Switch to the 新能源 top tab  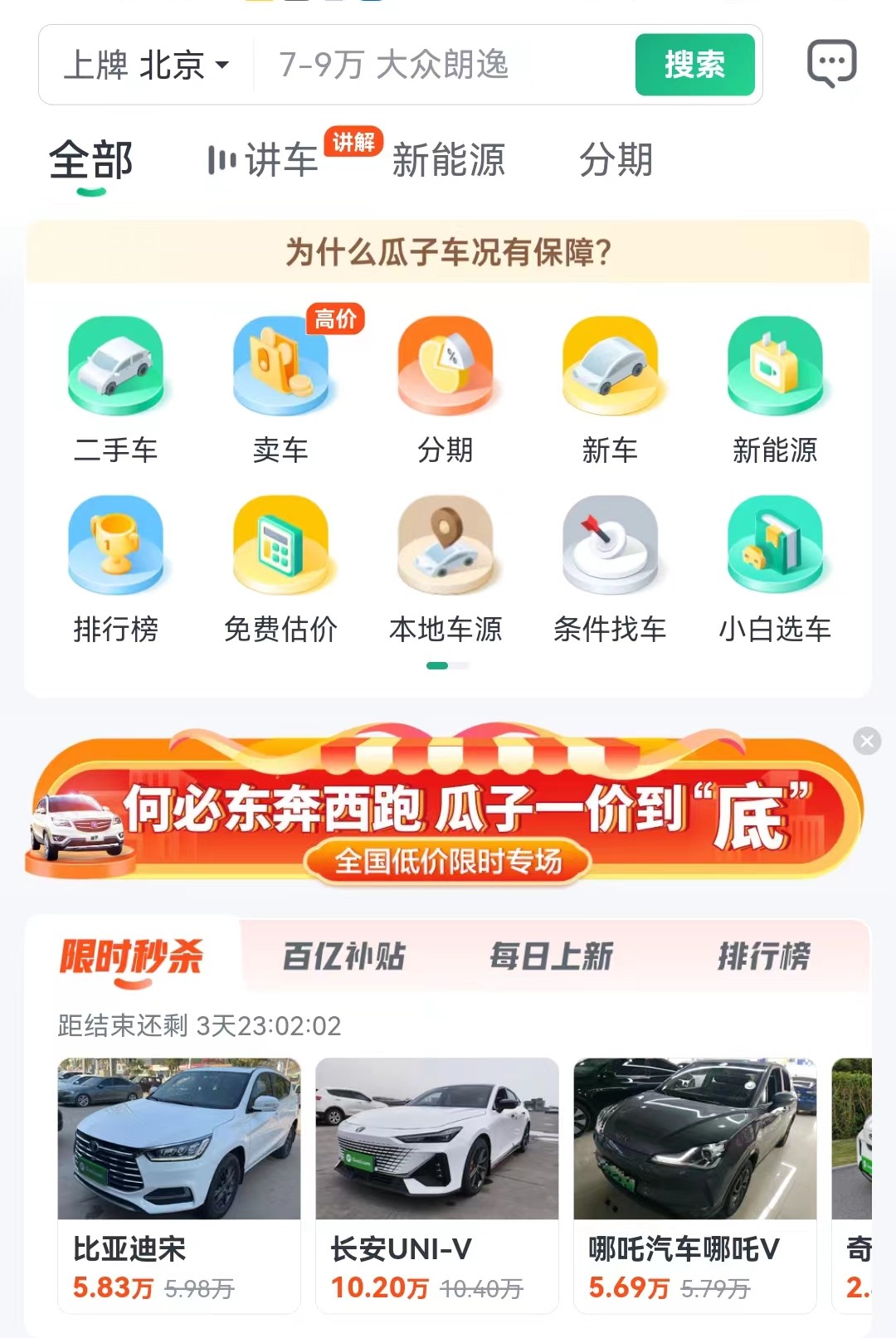pos(448,159)
